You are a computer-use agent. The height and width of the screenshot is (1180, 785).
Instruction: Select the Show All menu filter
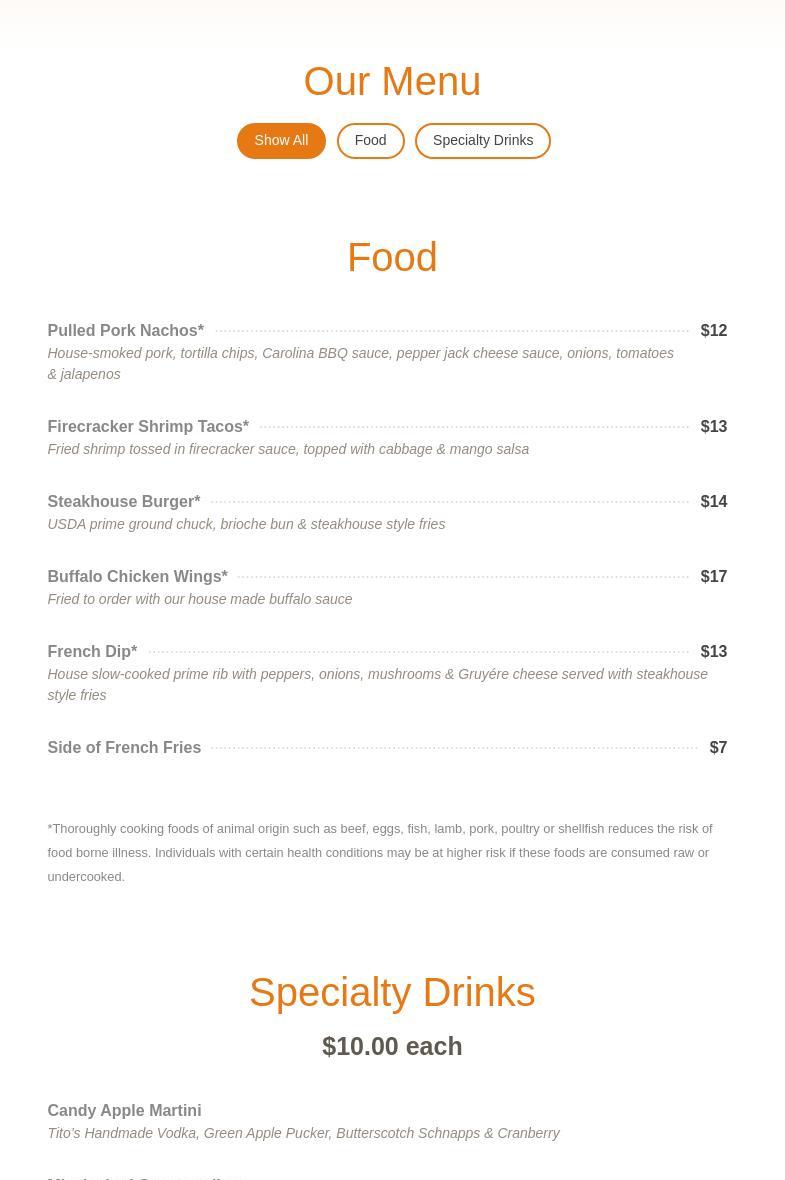[x=281, y=141]
